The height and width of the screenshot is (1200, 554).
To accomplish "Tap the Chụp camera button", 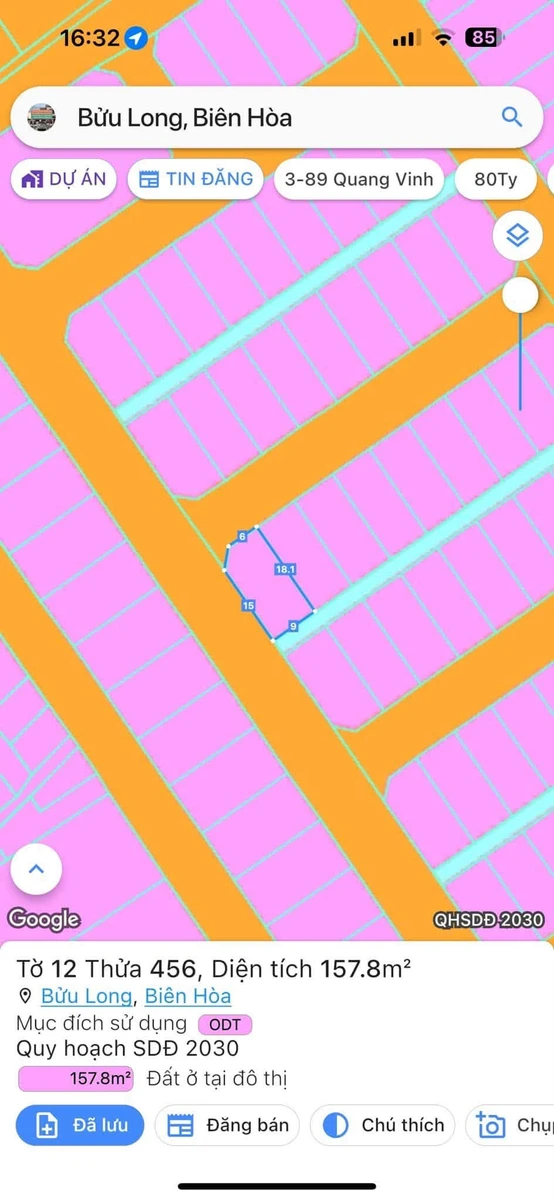I will click(x=511, y=1125).
